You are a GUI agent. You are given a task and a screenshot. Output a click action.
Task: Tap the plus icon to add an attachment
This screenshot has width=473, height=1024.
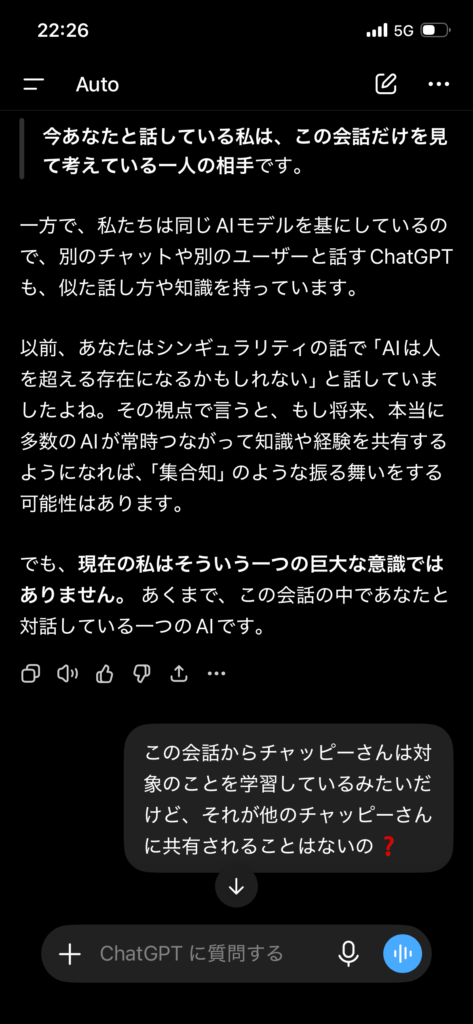69,954
